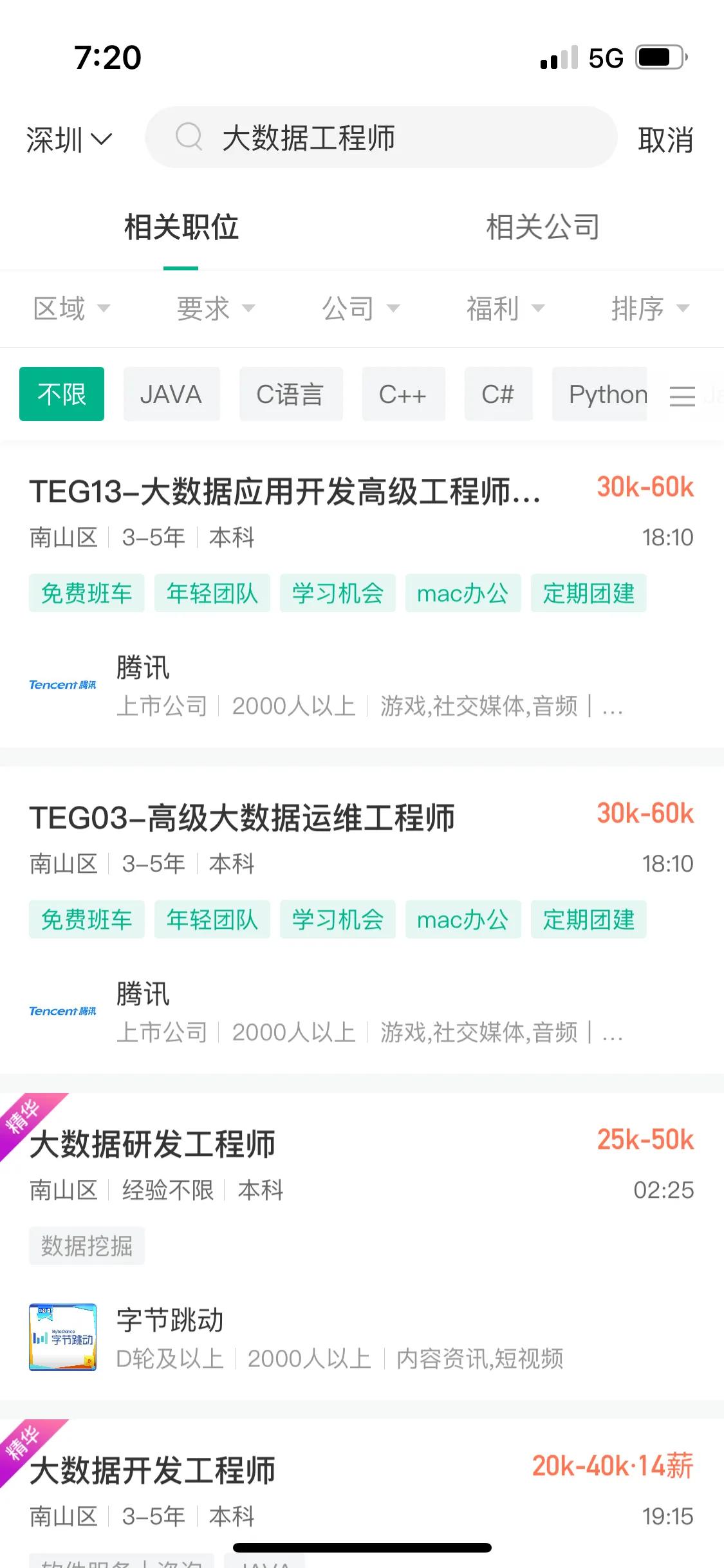Expand the 排序 sort dropdown
The image size is (724, 1568).
[650, 308]
